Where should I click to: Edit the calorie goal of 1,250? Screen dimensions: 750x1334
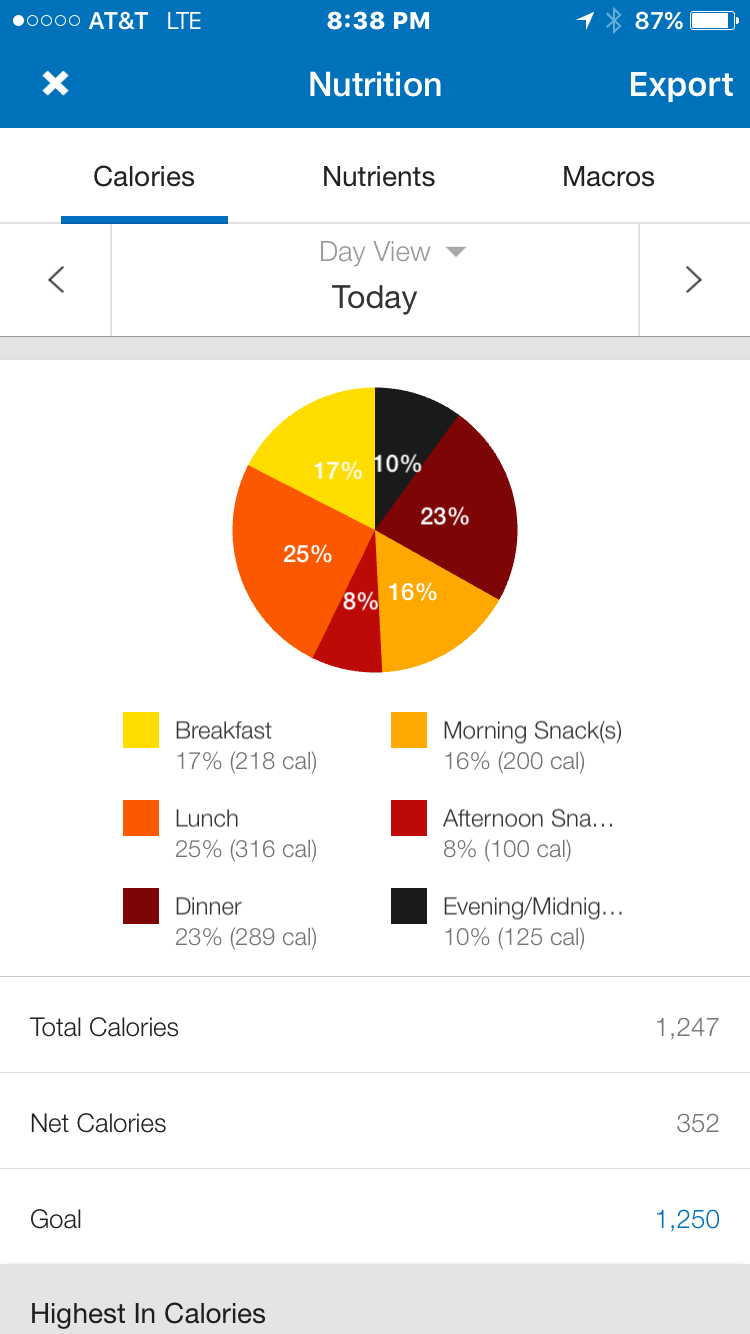[687, 1219]
